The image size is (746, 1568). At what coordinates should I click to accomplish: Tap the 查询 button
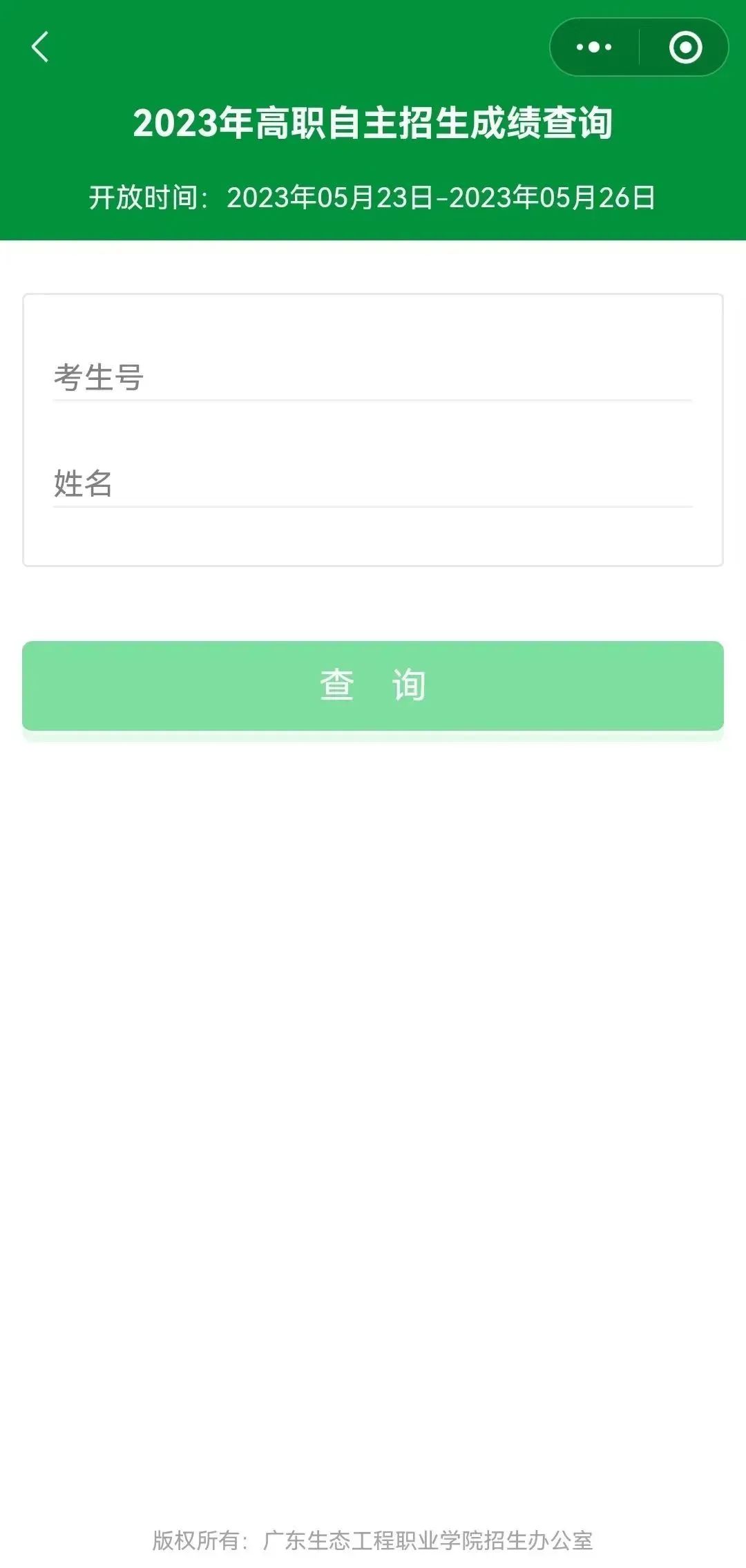tap(373, 685)
